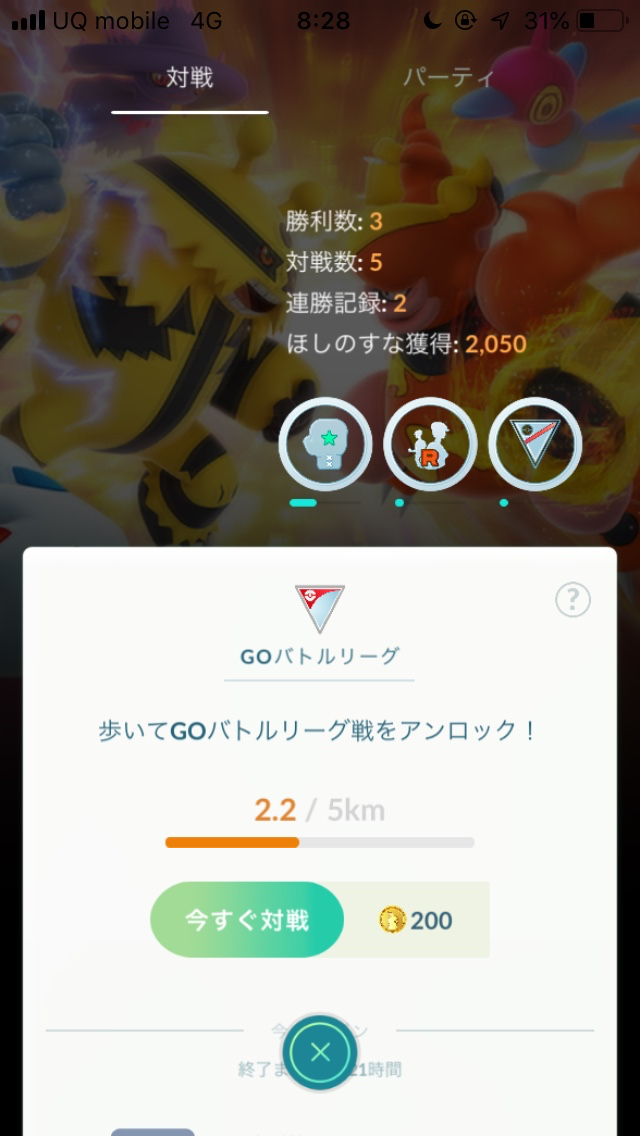Image resolution: width=640 pixels, height=1136 pixels.
Task: Open the question mark help
Action: coord(572,600)
